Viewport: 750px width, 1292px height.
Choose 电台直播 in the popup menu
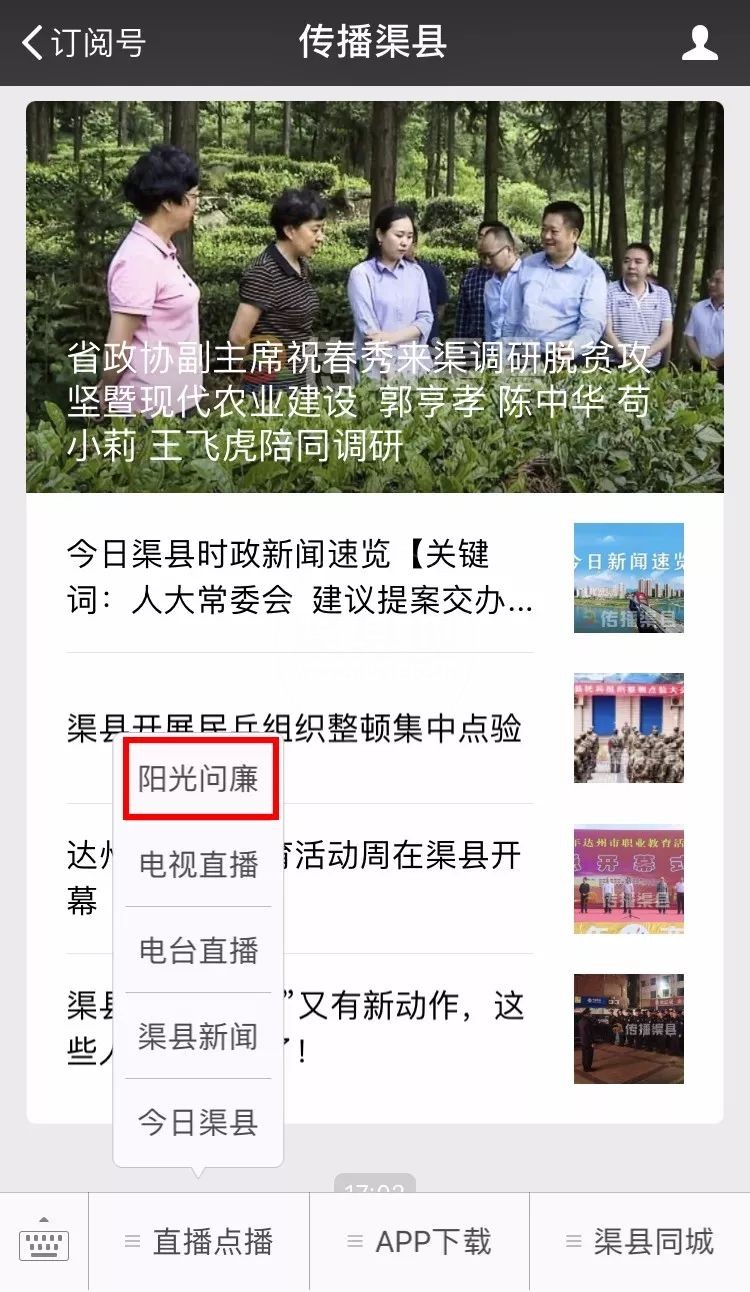[x=198, y=950]
